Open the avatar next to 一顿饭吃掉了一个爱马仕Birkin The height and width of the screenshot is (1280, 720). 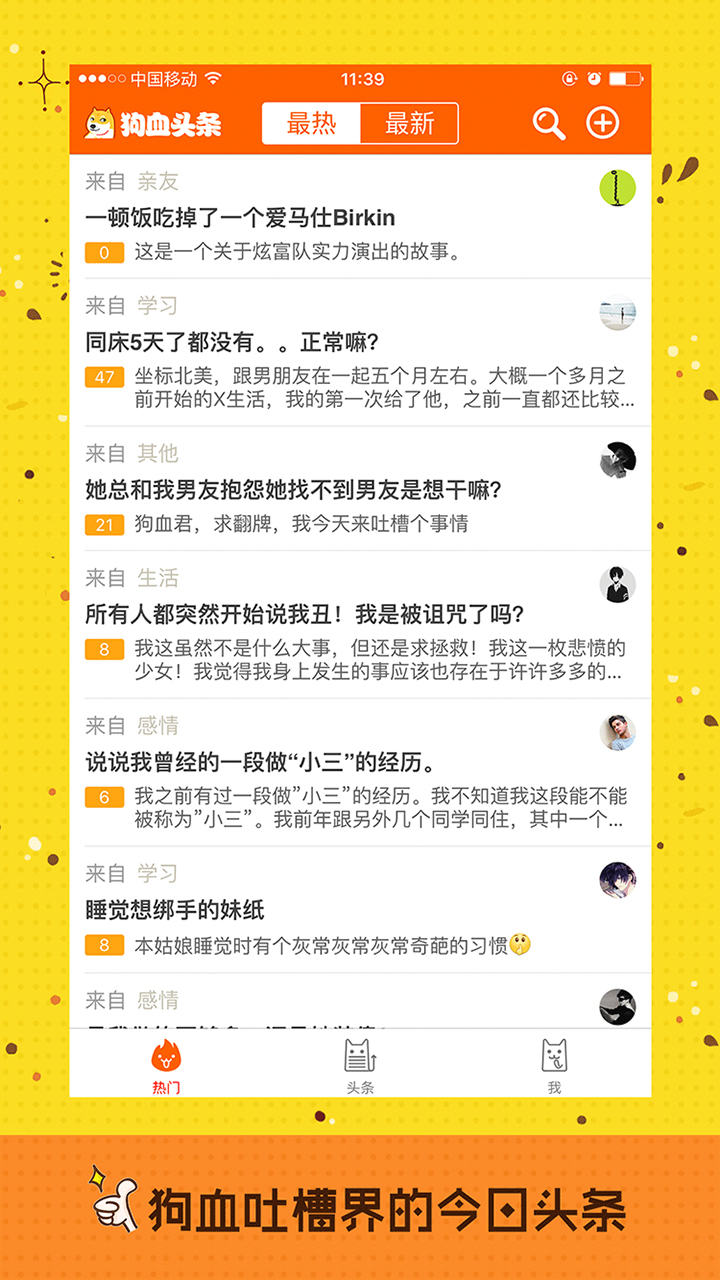tap(618, 188)
